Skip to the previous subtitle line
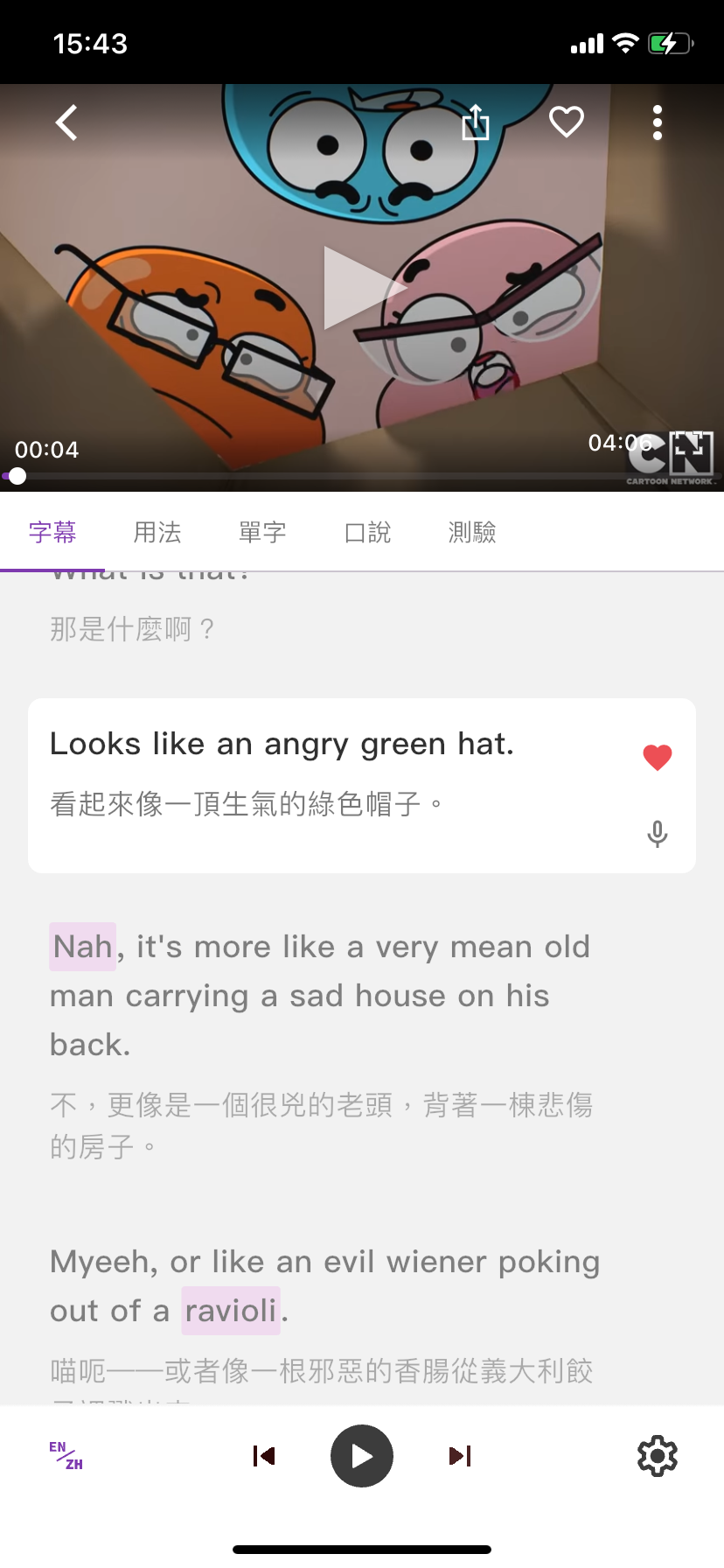This screenshot has height=1568, width=724. coord(264,1456)
